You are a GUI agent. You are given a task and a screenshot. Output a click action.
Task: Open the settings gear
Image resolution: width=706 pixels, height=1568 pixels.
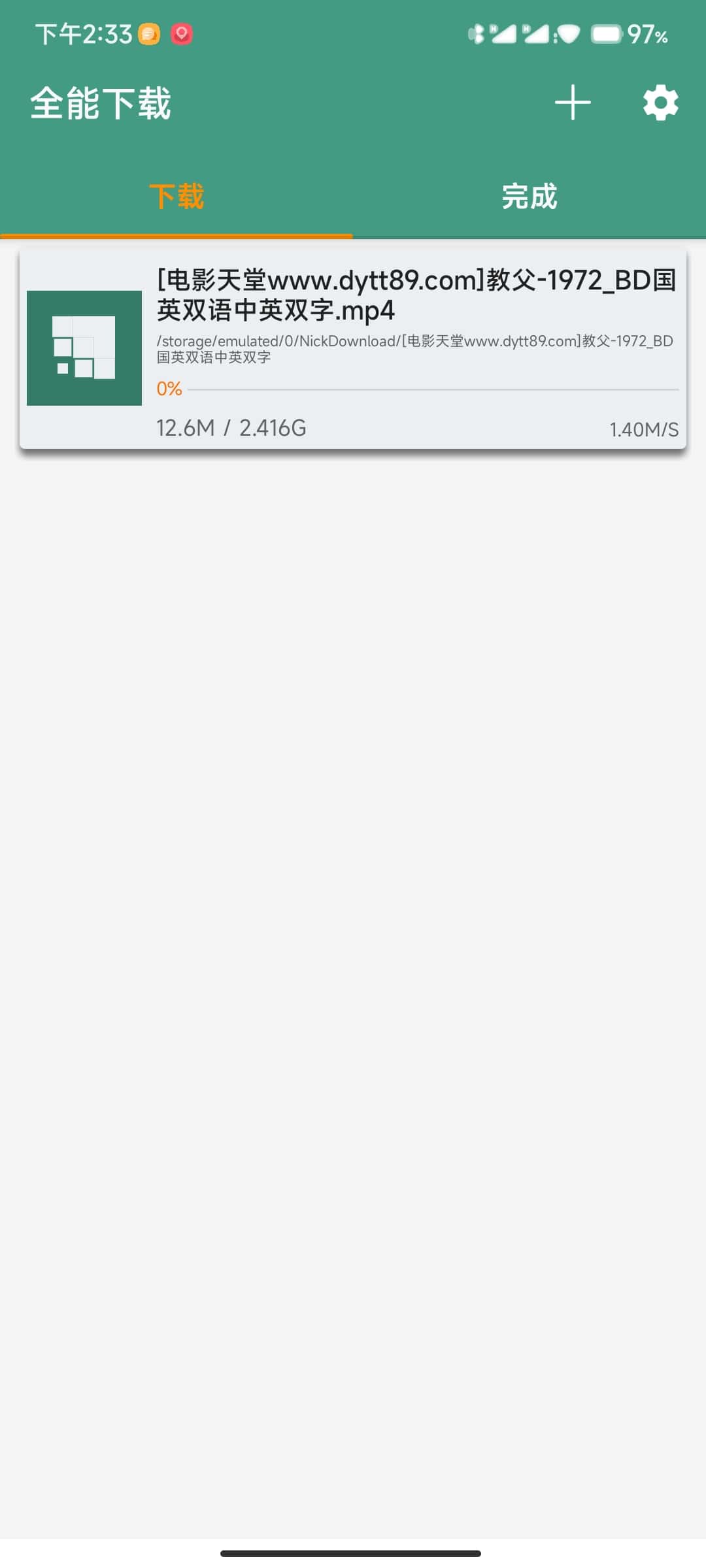point(660,103)
